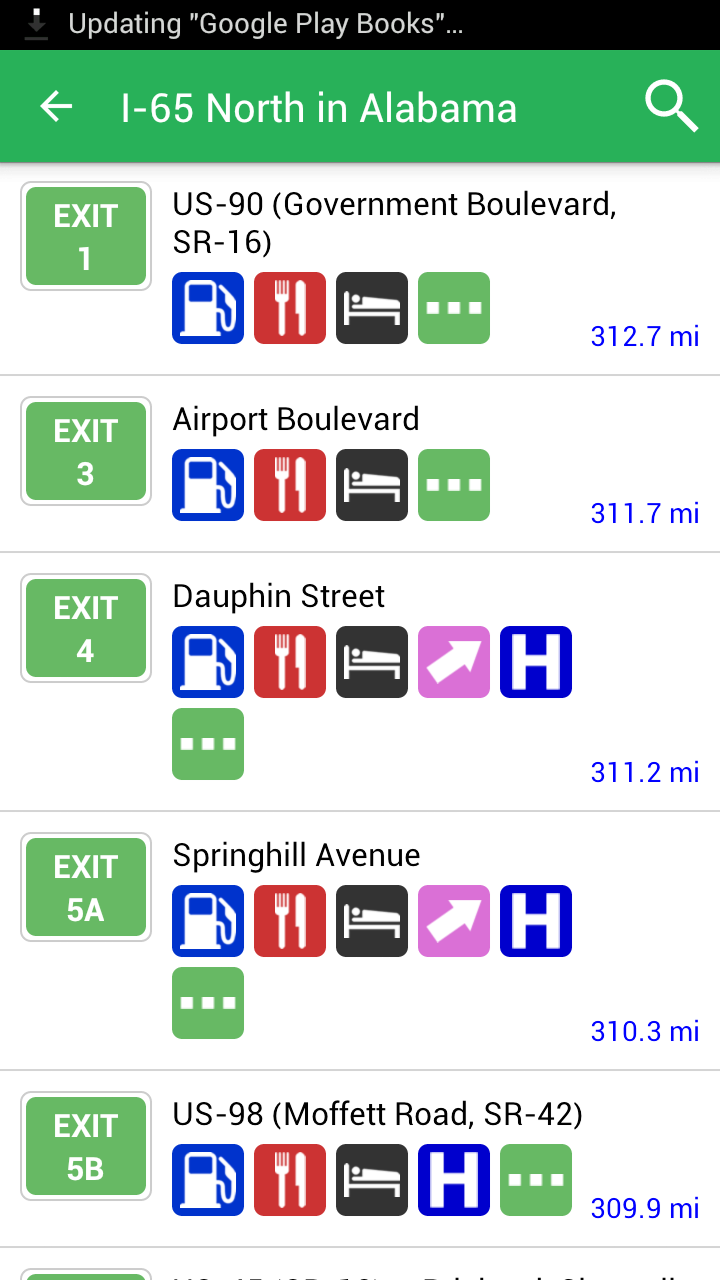Open the search magnifier in the app bar
This screenshot has height=1280, width=720.
(x=670, y=107)
